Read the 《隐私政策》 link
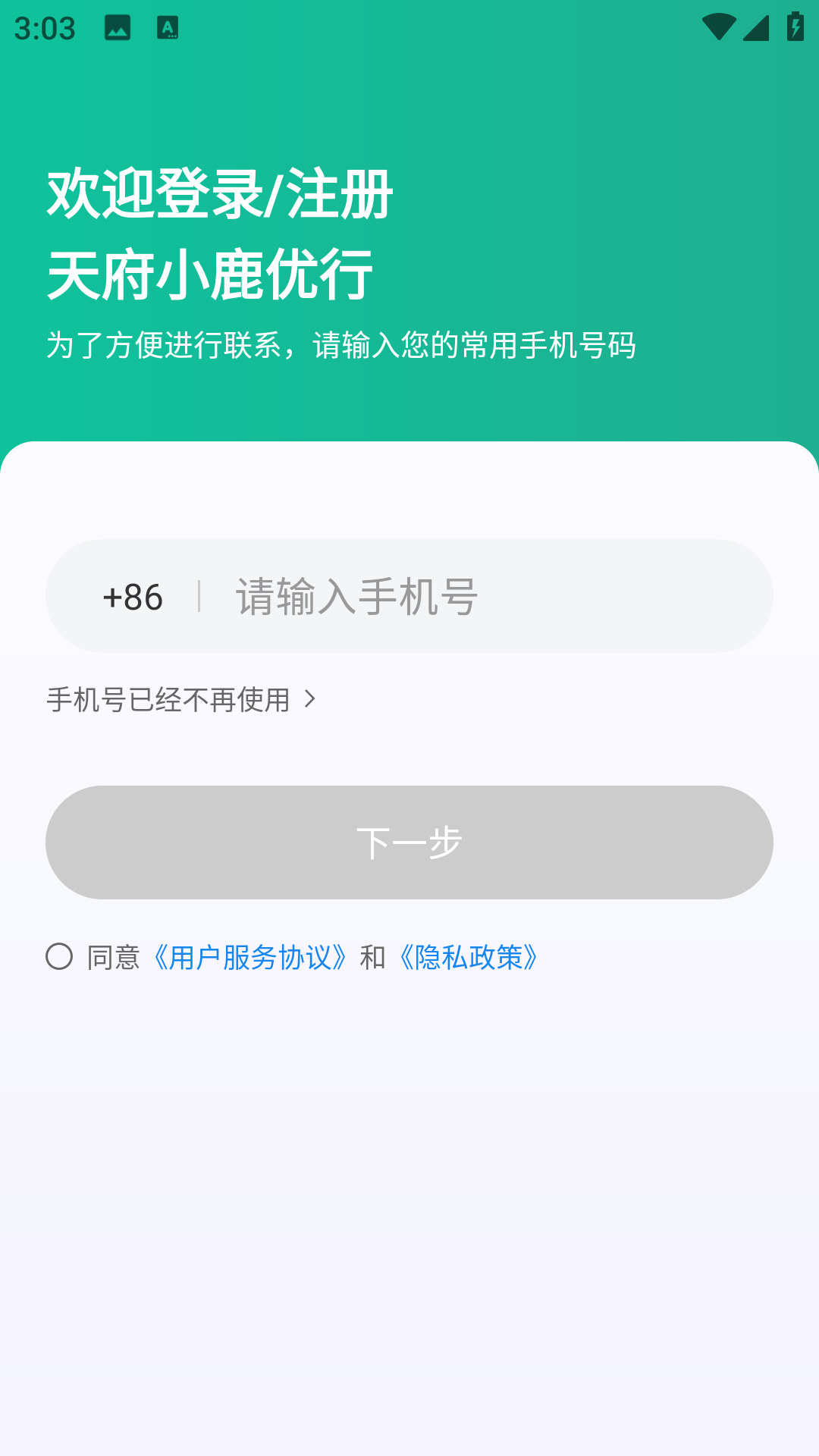 tap(469, 958)
